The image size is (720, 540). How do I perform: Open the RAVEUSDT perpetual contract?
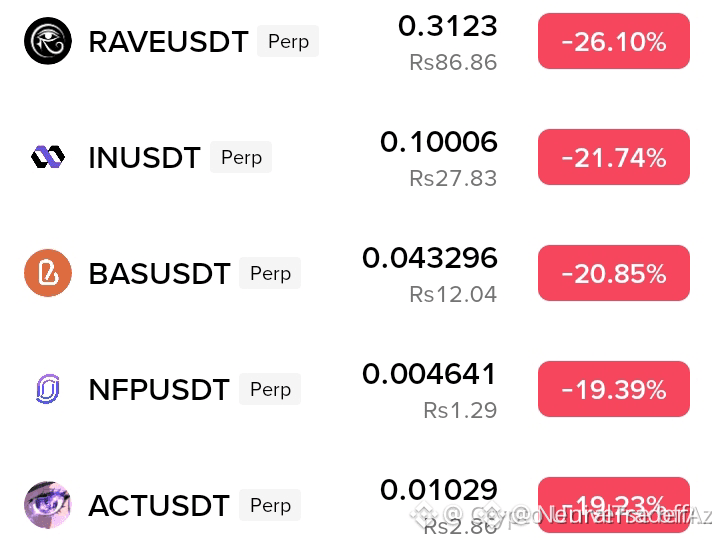point(356,41)
